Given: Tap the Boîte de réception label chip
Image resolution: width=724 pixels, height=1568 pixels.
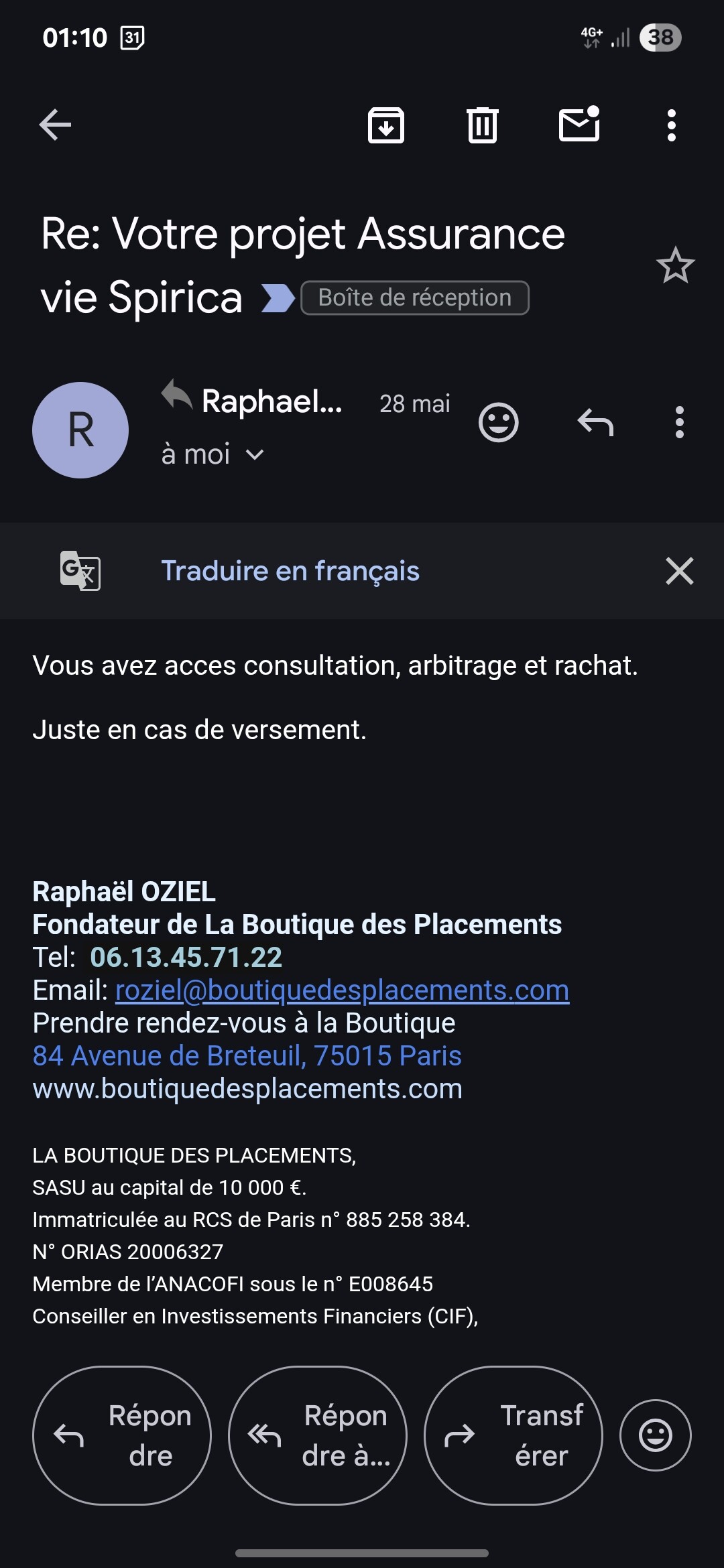Looking at the screenshot, I should point(415,298).
